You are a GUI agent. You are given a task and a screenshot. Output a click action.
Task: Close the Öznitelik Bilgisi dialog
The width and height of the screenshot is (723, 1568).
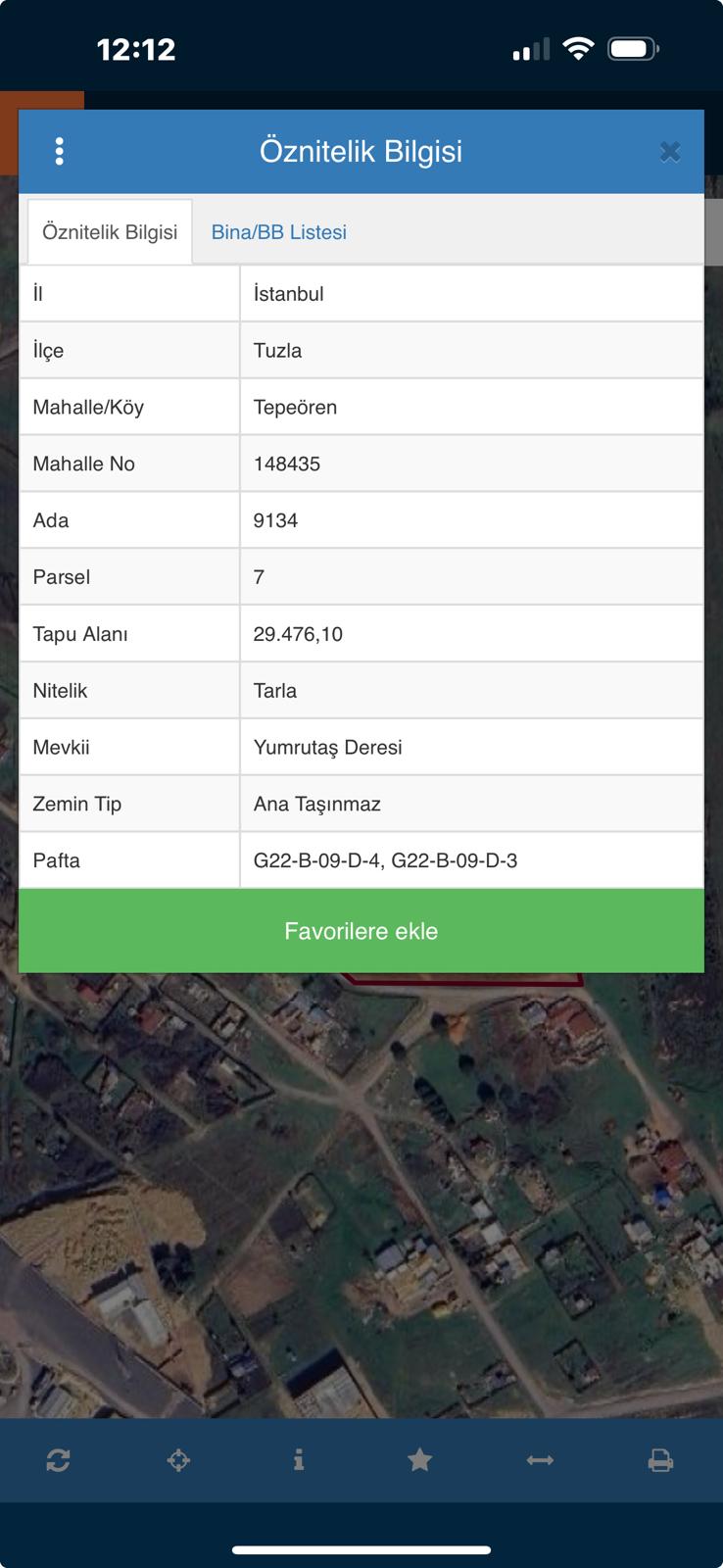(x=670, y=152)
